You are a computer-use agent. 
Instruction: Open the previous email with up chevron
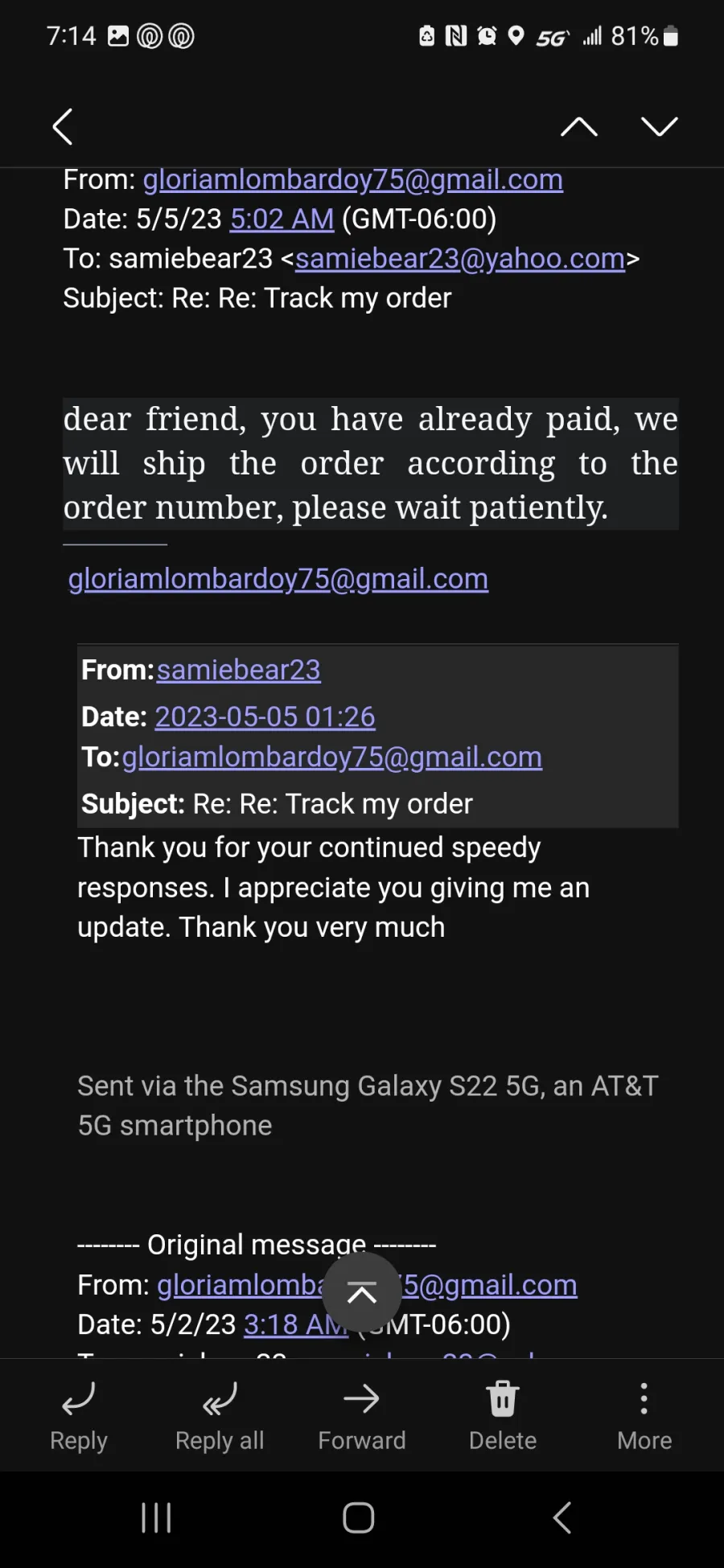pos(579,127)
